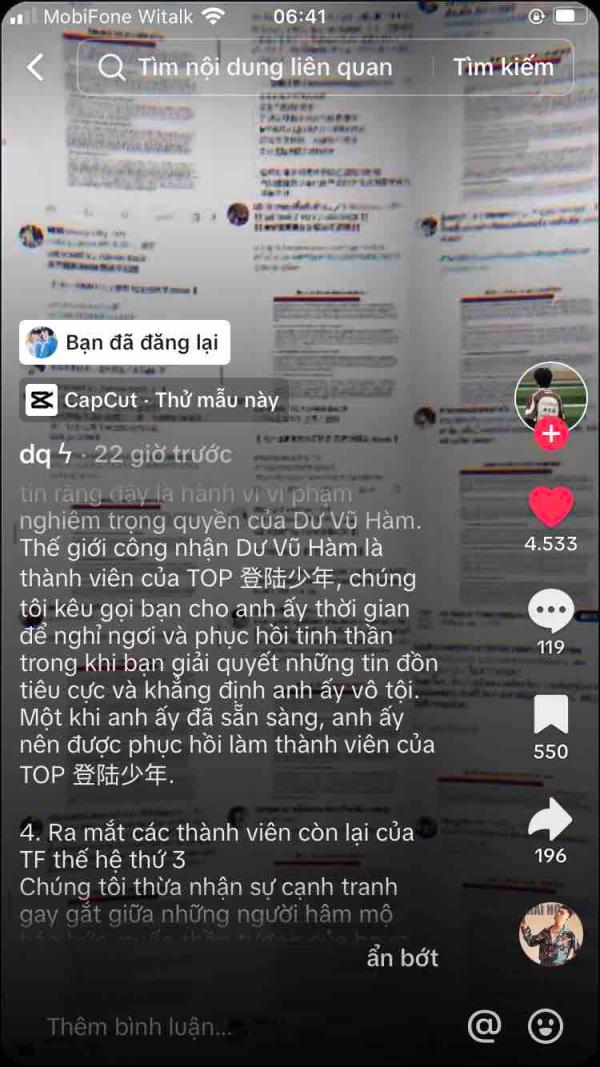Open the spinning sound disc

pyautogui.click(x=551, y=934)
